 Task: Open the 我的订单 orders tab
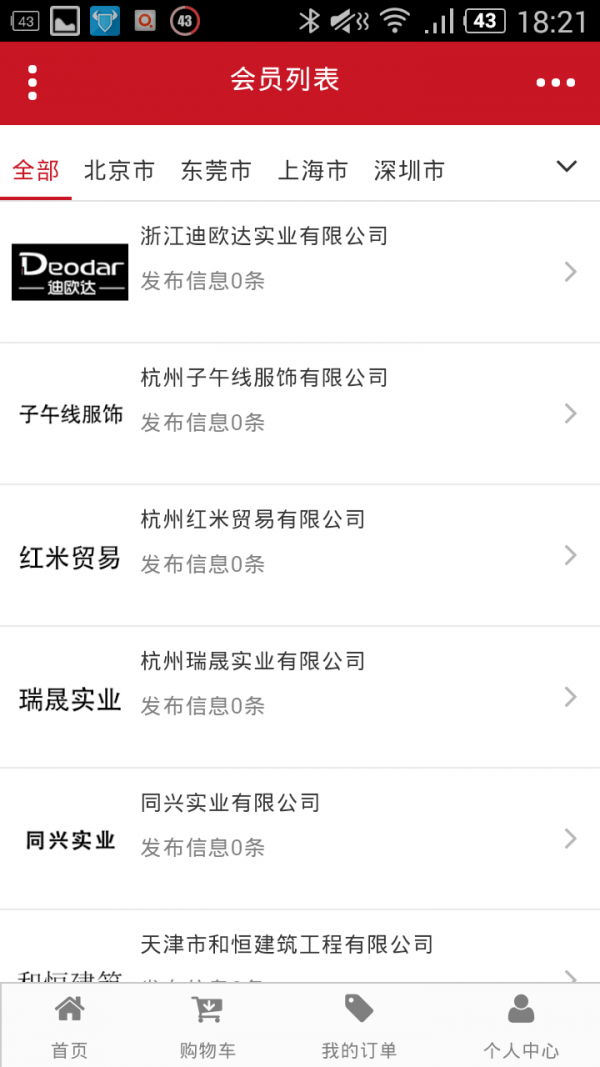pyautogui.click(x=359, y=1026)
